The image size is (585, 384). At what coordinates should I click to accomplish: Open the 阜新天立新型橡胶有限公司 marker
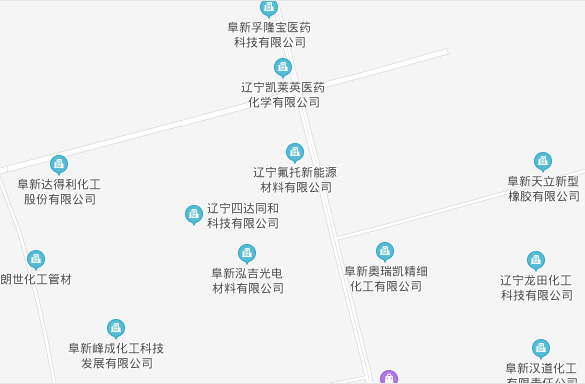[543, 162]
